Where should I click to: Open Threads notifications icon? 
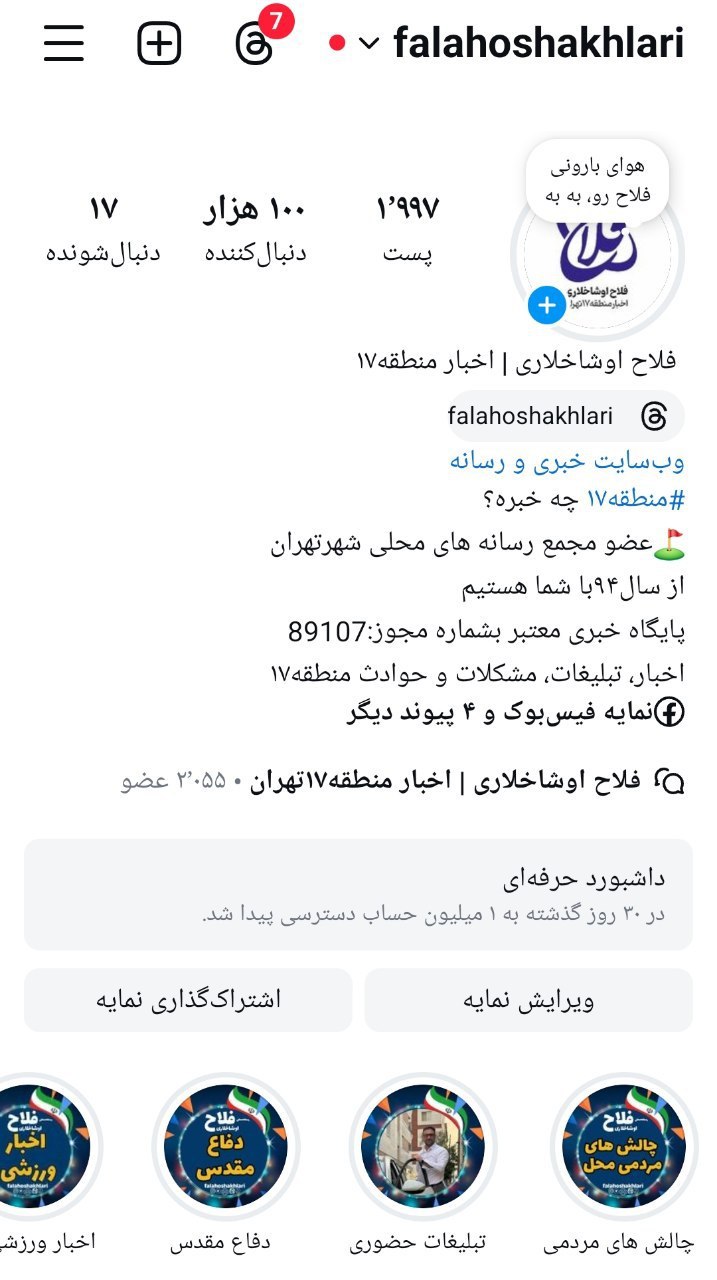point(255,43)
